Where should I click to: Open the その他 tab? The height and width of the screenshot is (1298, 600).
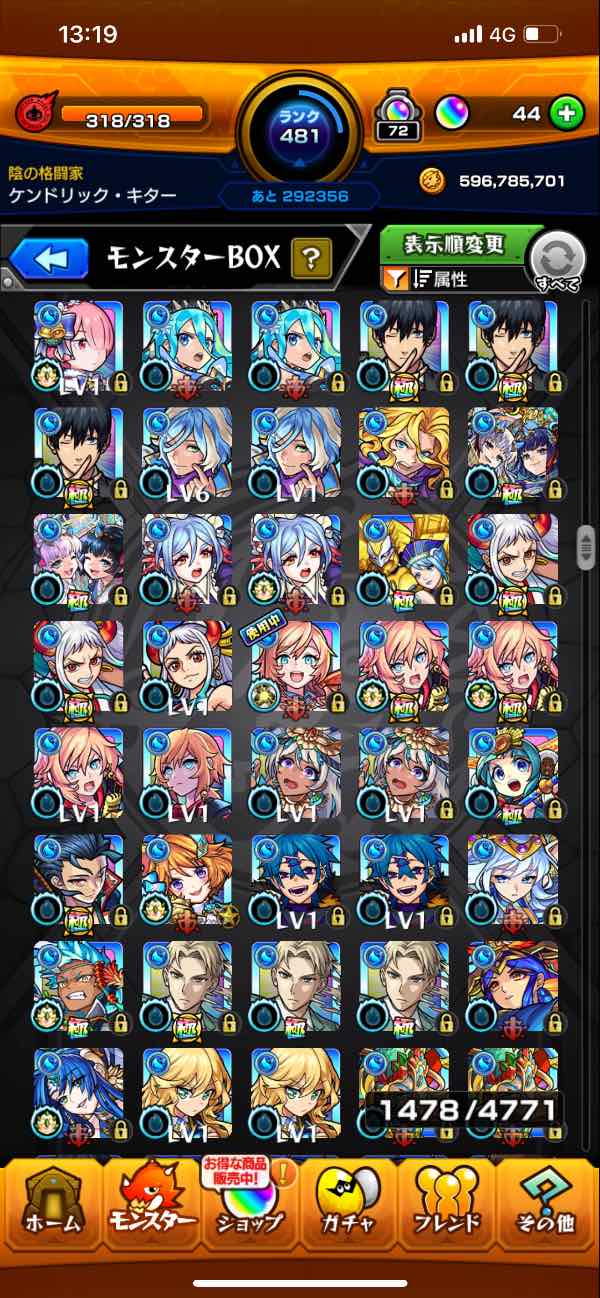pos(546,1203)
